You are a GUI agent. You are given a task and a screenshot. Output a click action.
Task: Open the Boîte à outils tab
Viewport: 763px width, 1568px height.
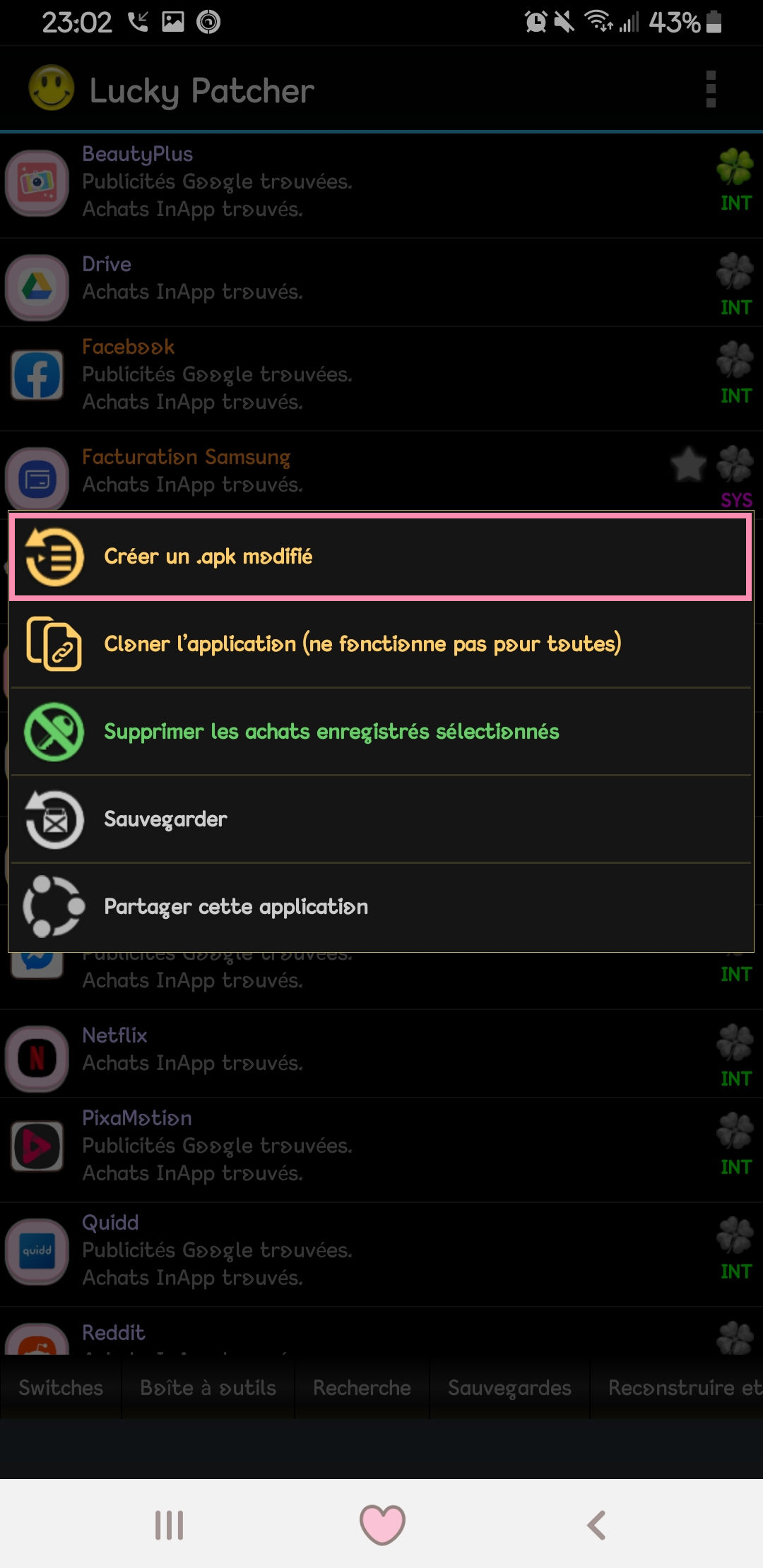208,1388
